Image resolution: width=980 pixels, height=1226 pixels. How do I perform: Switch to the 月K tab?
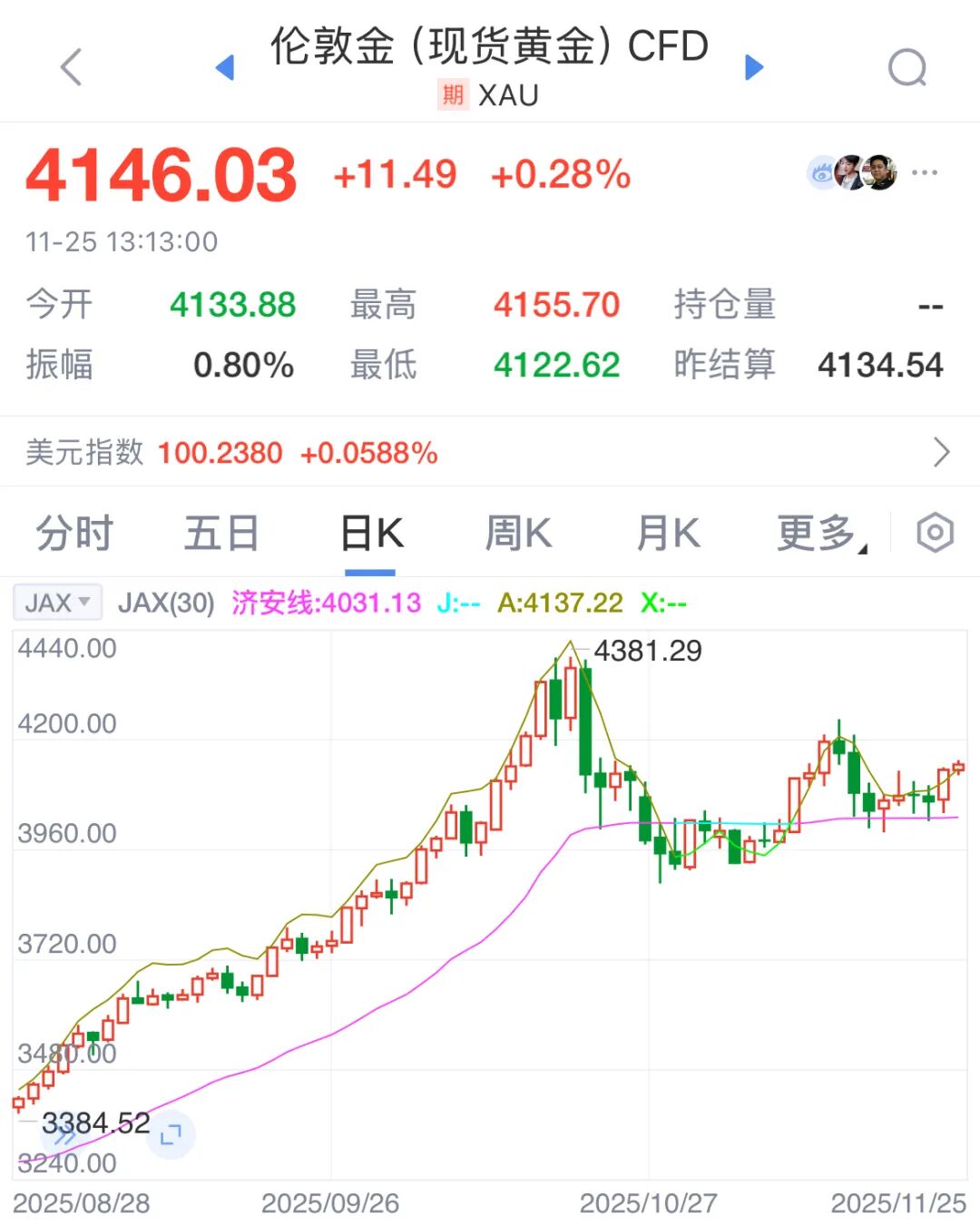tap(668, 533)
